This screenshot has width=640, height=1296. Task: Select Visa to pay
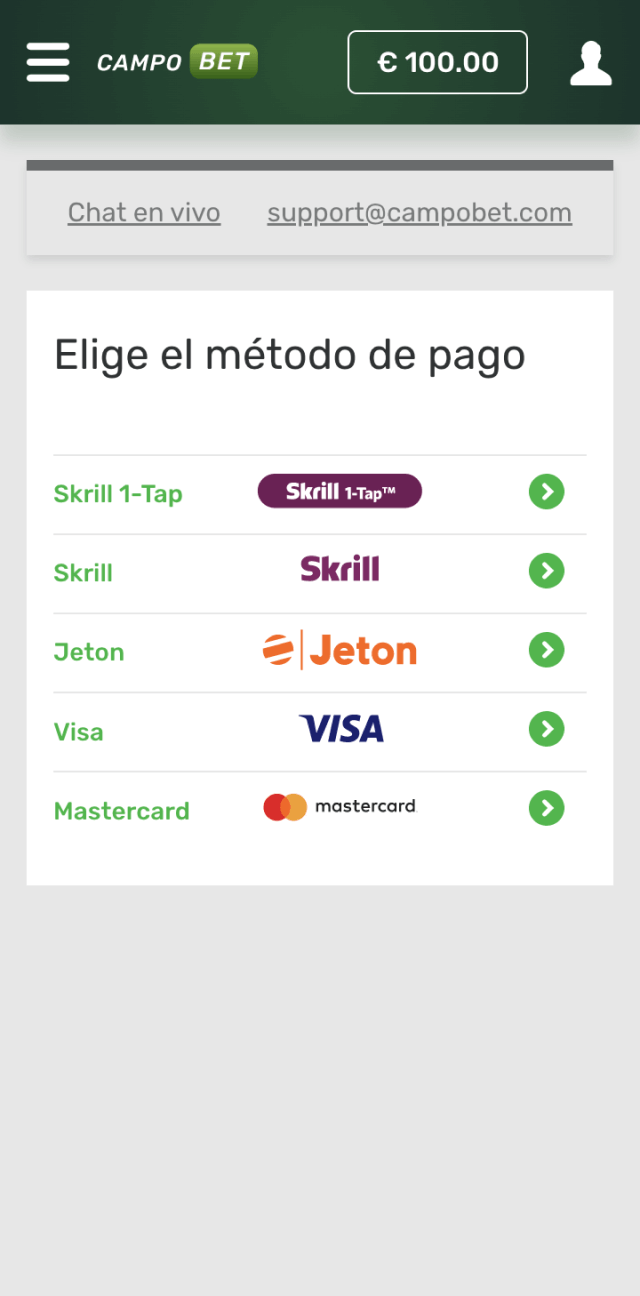coord(319,730)
